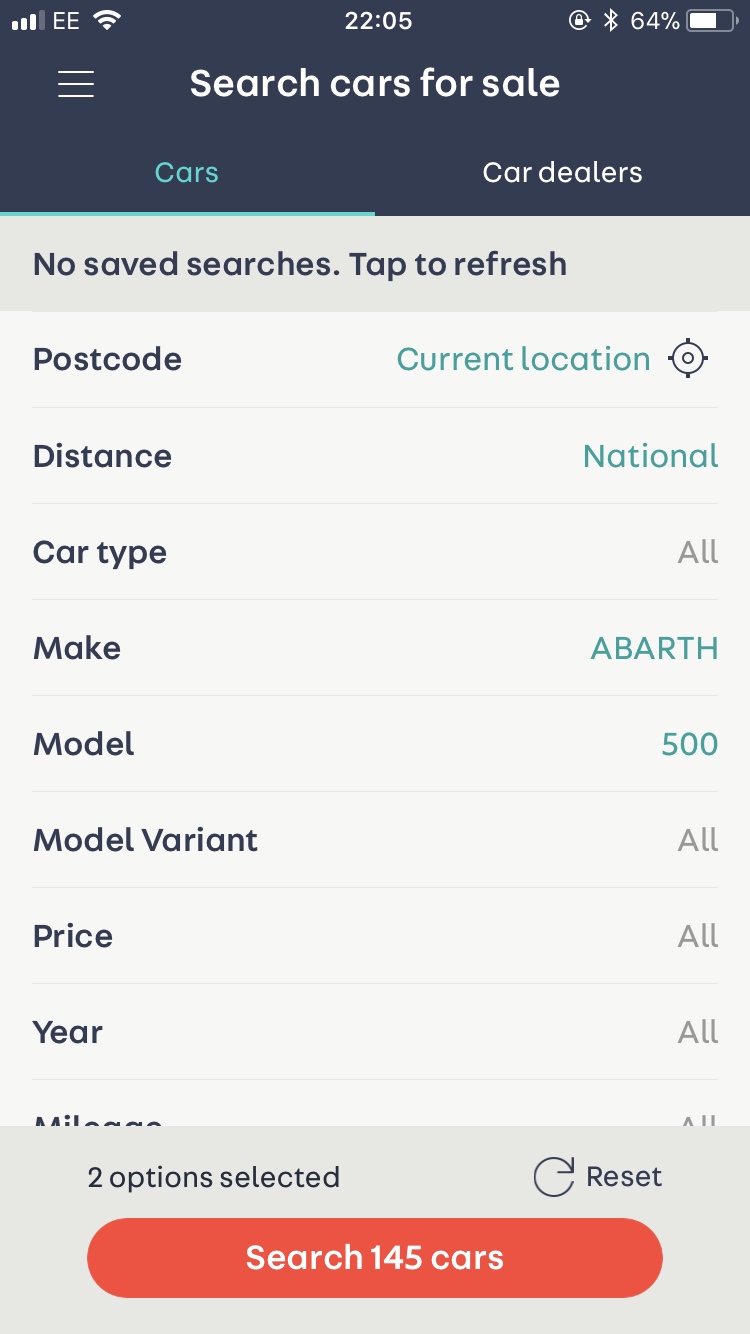This screenshot has width=750, height=1334.
Task: Edit the Model selection
Action: click(x=375, y=744)
